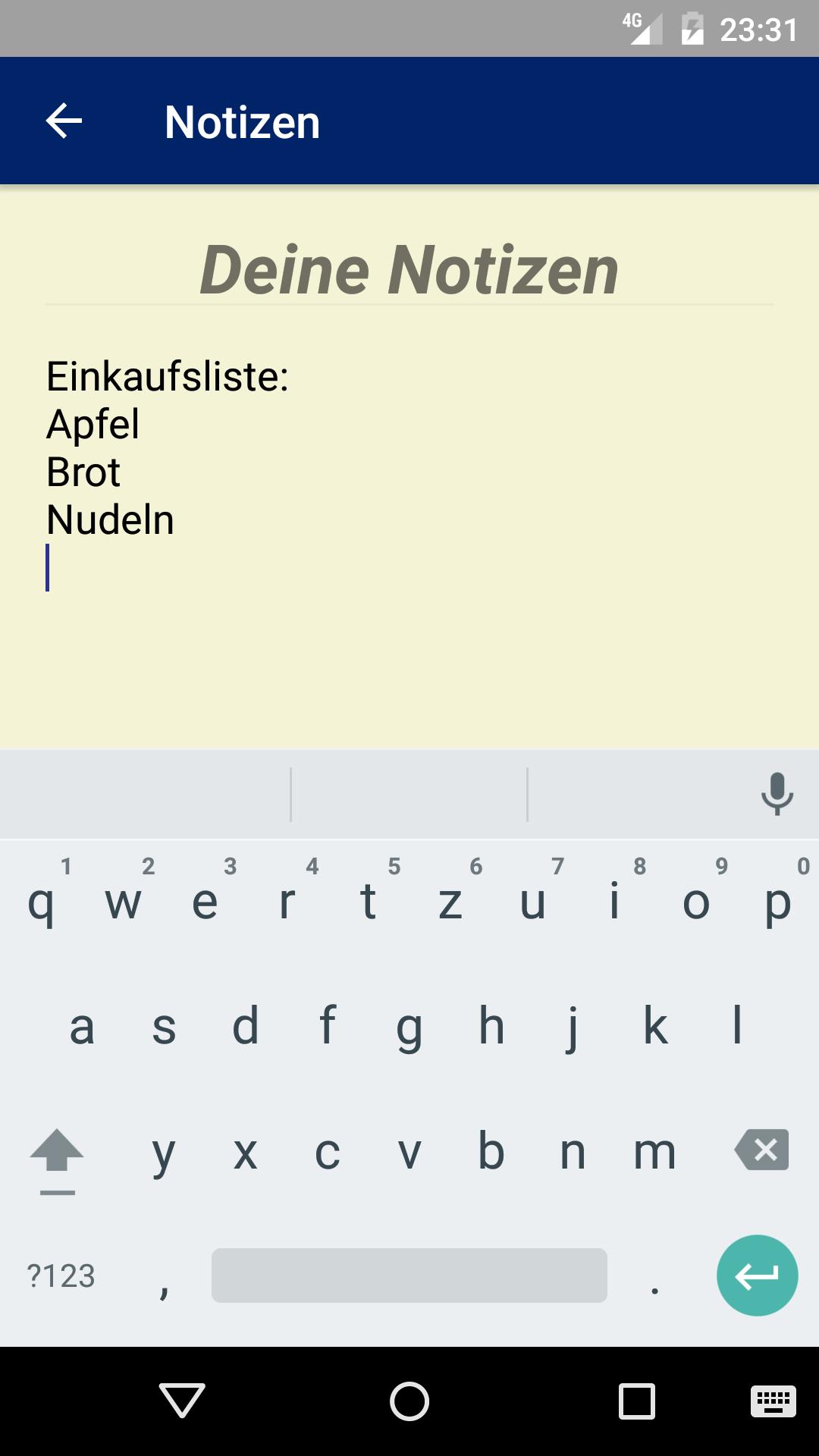Open recent apps via the square button
The height and width of the screenshot is (1456, 819).
coord(637,1401)
